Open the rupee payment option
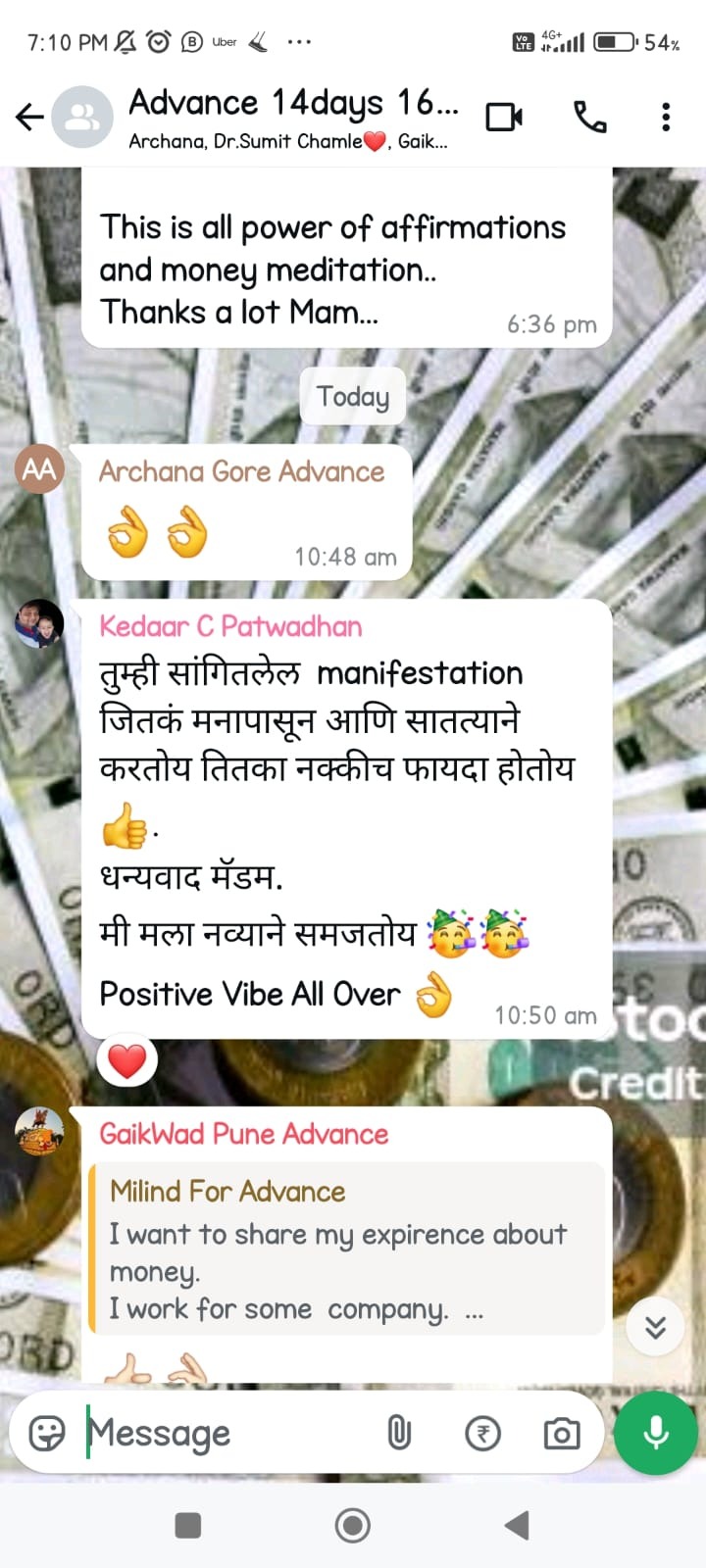The height and width of the screenshot is (1568, 706). [x=481, y=1434]
